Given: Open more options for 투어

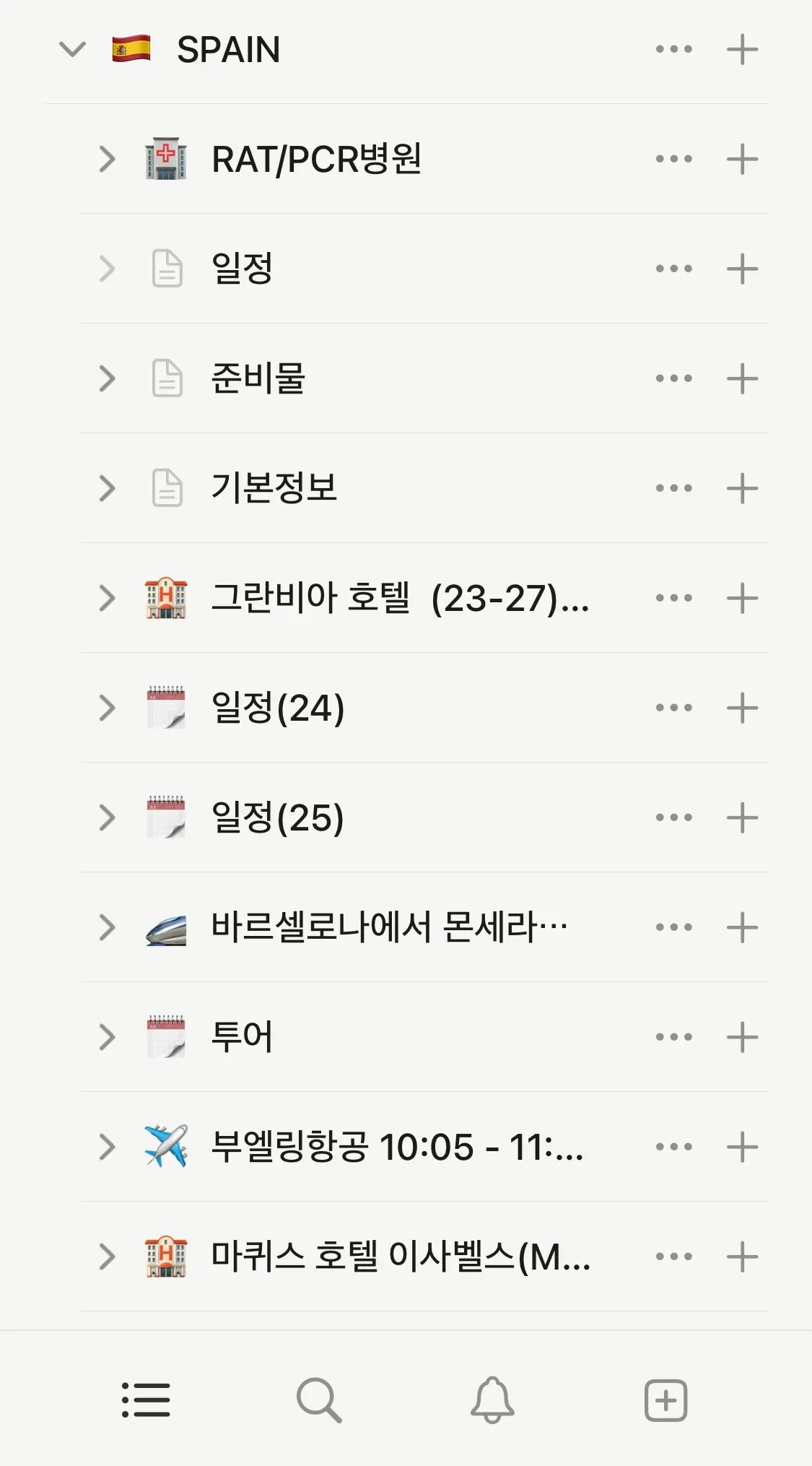Looking at the screenshot, I should (x=673, y=1037).
